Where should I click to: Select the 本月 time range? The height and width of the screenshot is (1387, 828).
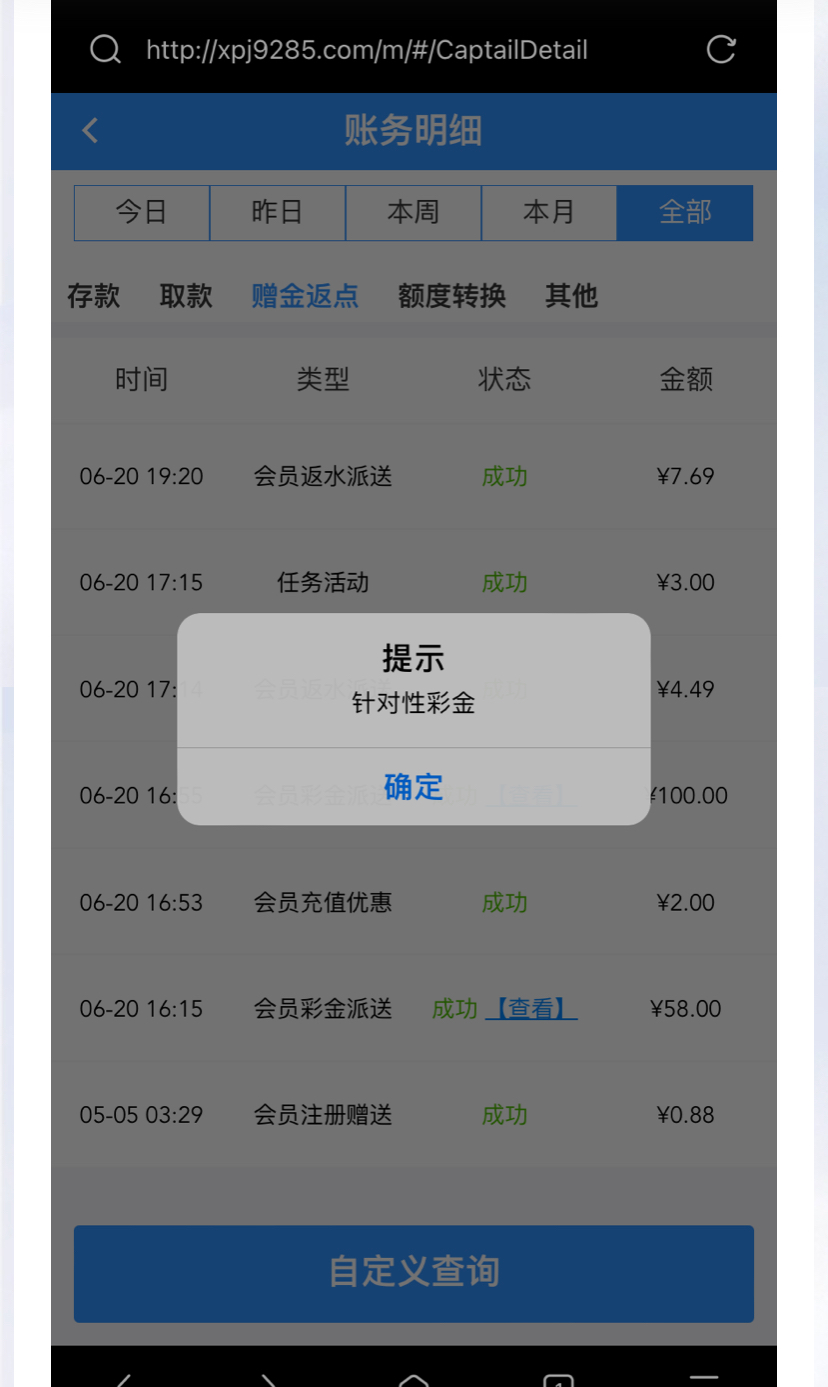pos(549,213)
